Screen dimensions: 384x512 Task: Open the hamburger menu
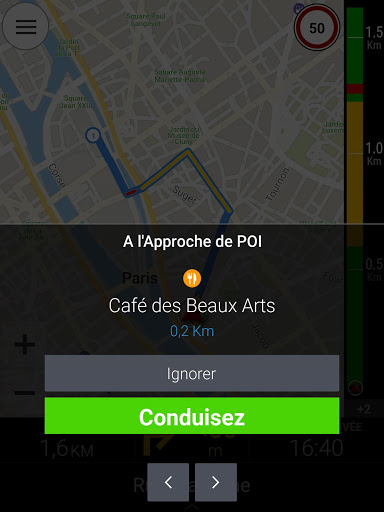pyautogui.click(x=26, y=26)
